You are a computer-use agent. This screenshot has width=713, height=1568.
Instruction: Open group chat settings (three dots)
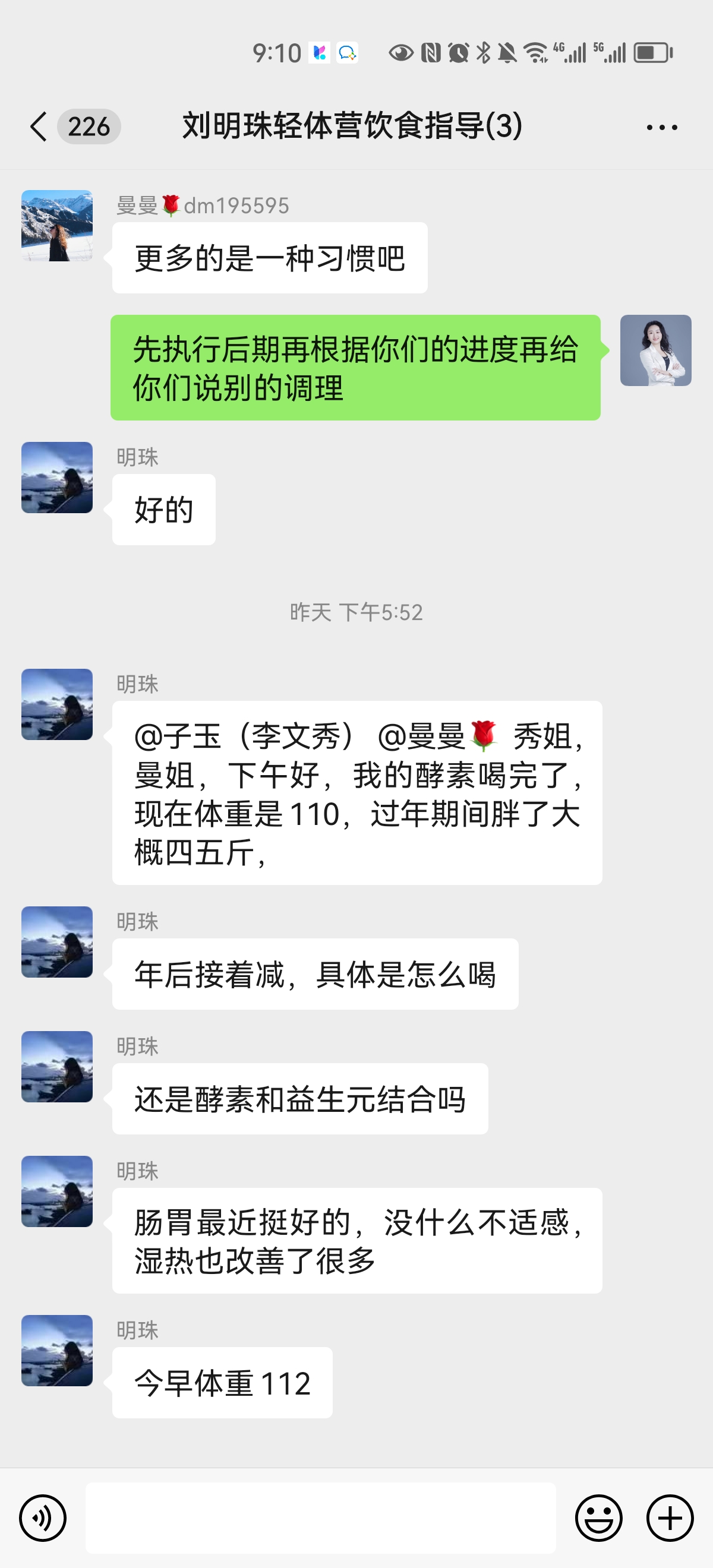[x=661, y=127]
